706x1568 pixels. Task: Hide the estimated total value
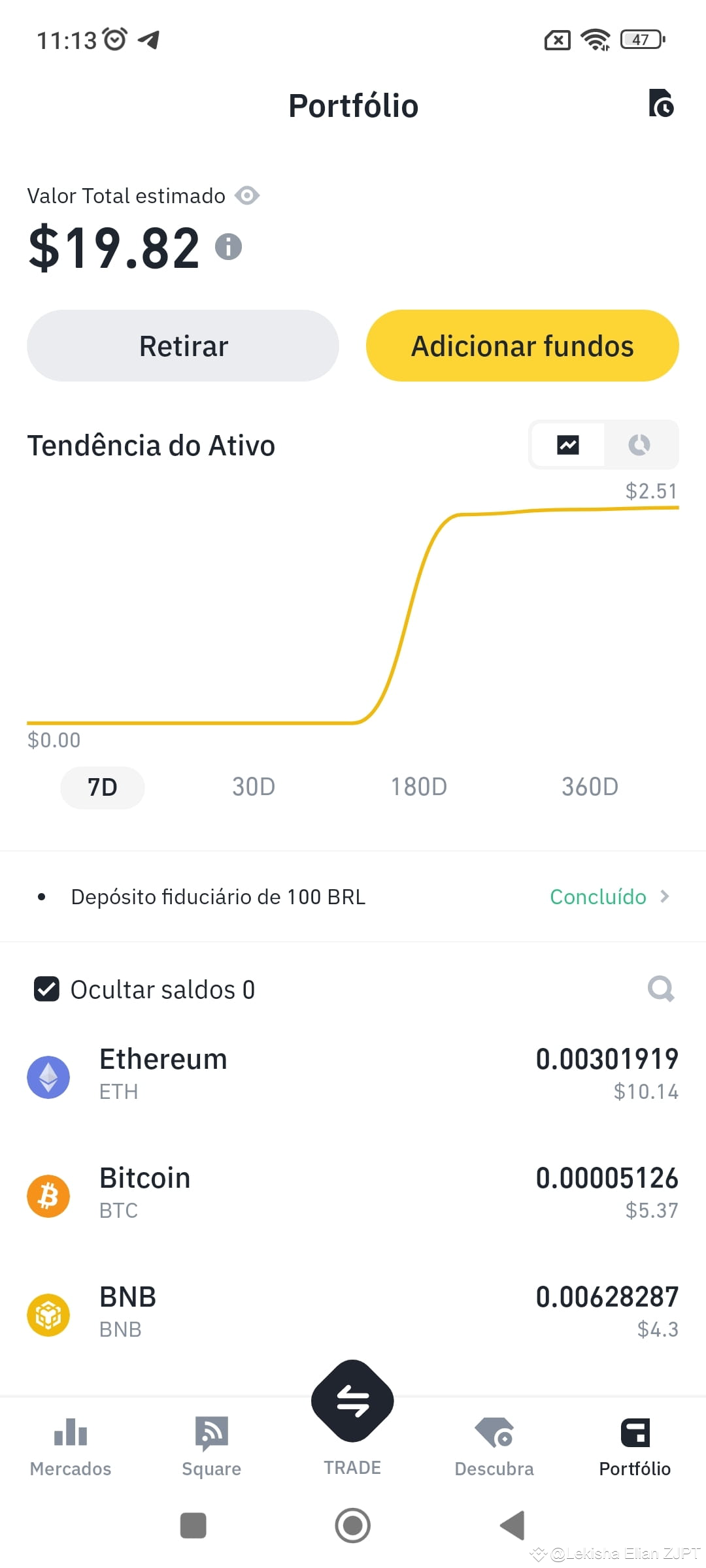point(247,195)
